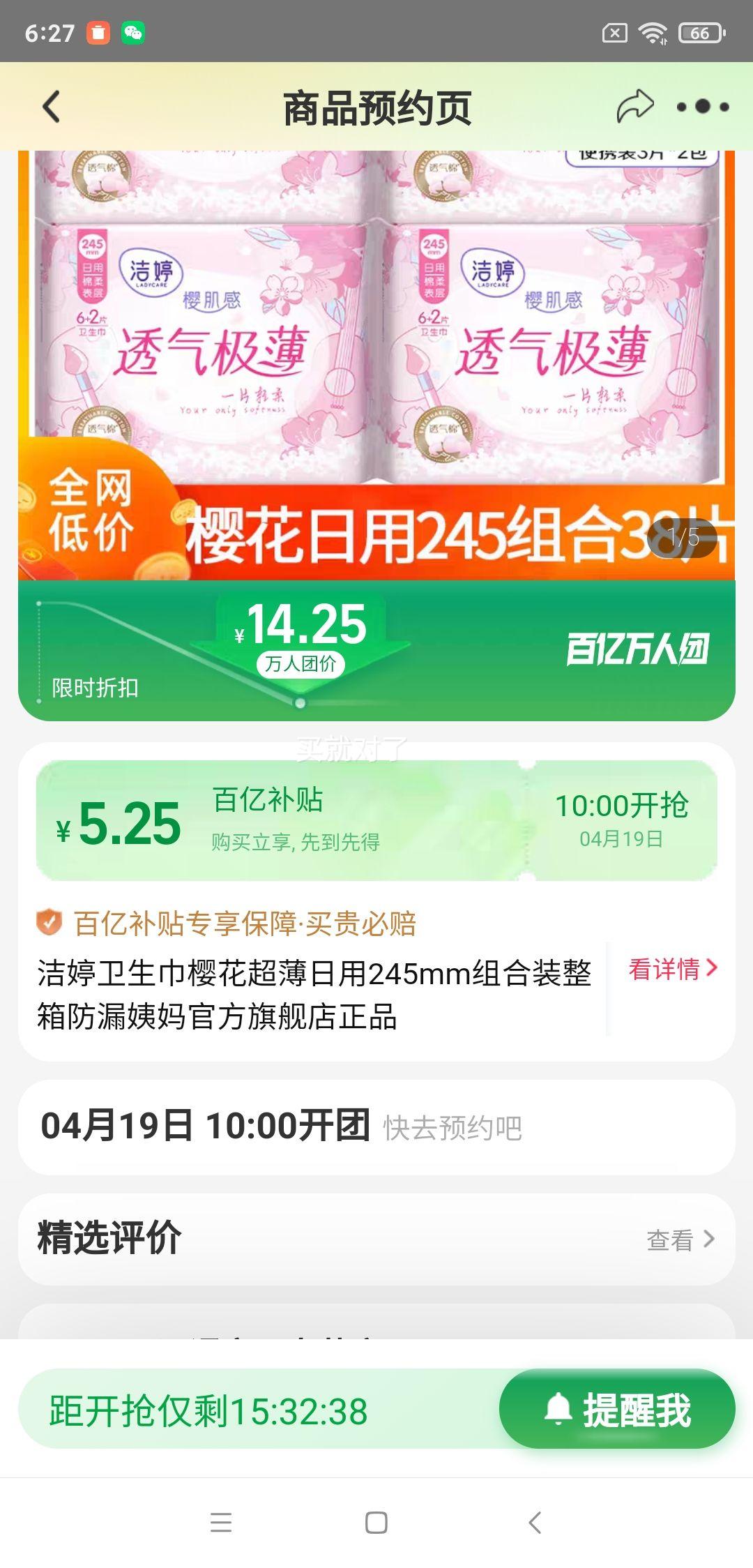Tap the three-dot more options icon
Image resolution: width=753 pixels, height=1568 pixels.
[704, 105]
